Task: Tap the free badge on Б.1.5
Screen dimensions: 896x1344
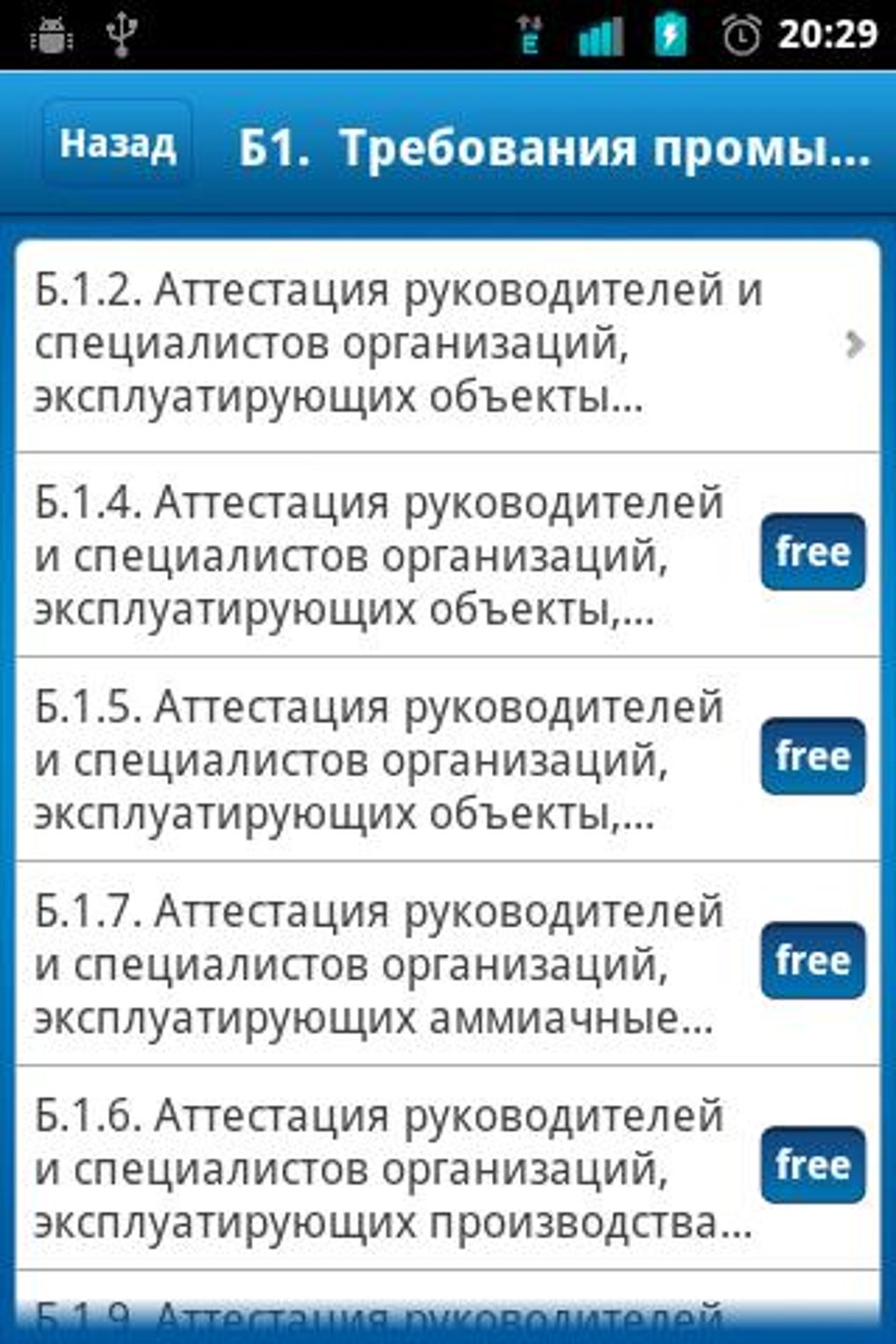Action: (x=813, y=756)
